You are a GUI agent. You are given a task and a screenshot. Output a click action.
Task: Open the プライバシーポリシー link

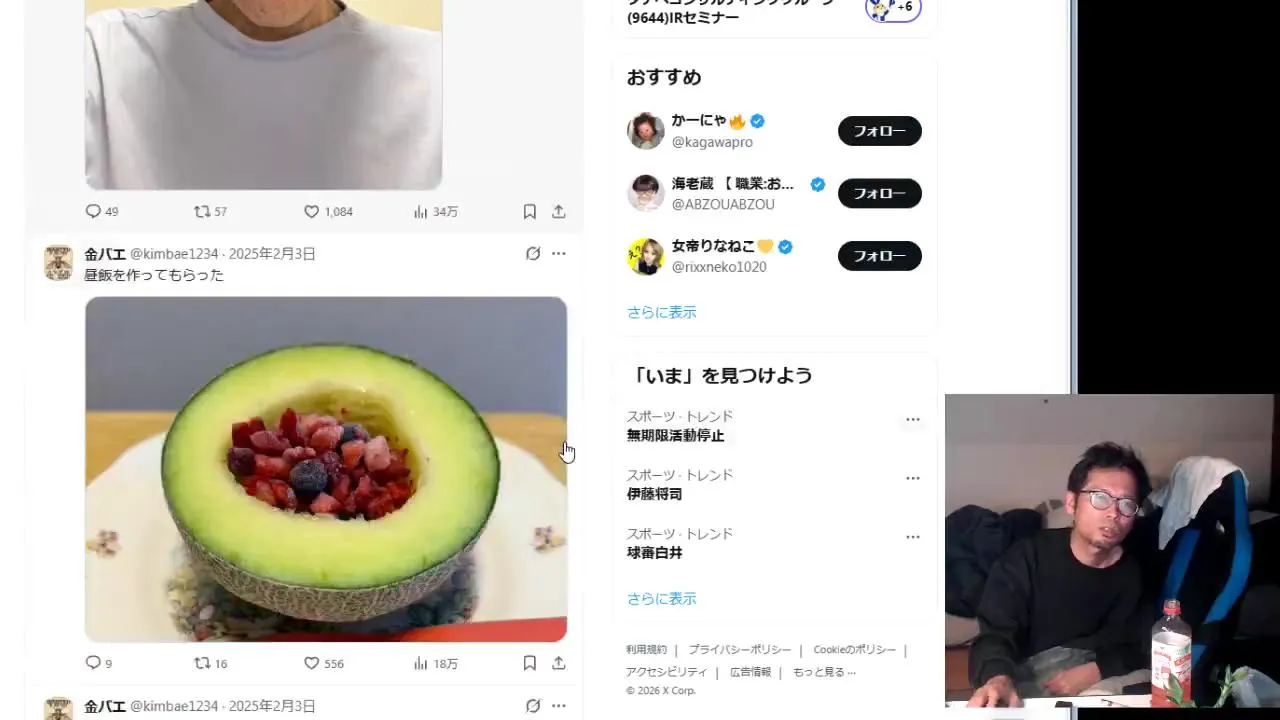tap(739, 650)
